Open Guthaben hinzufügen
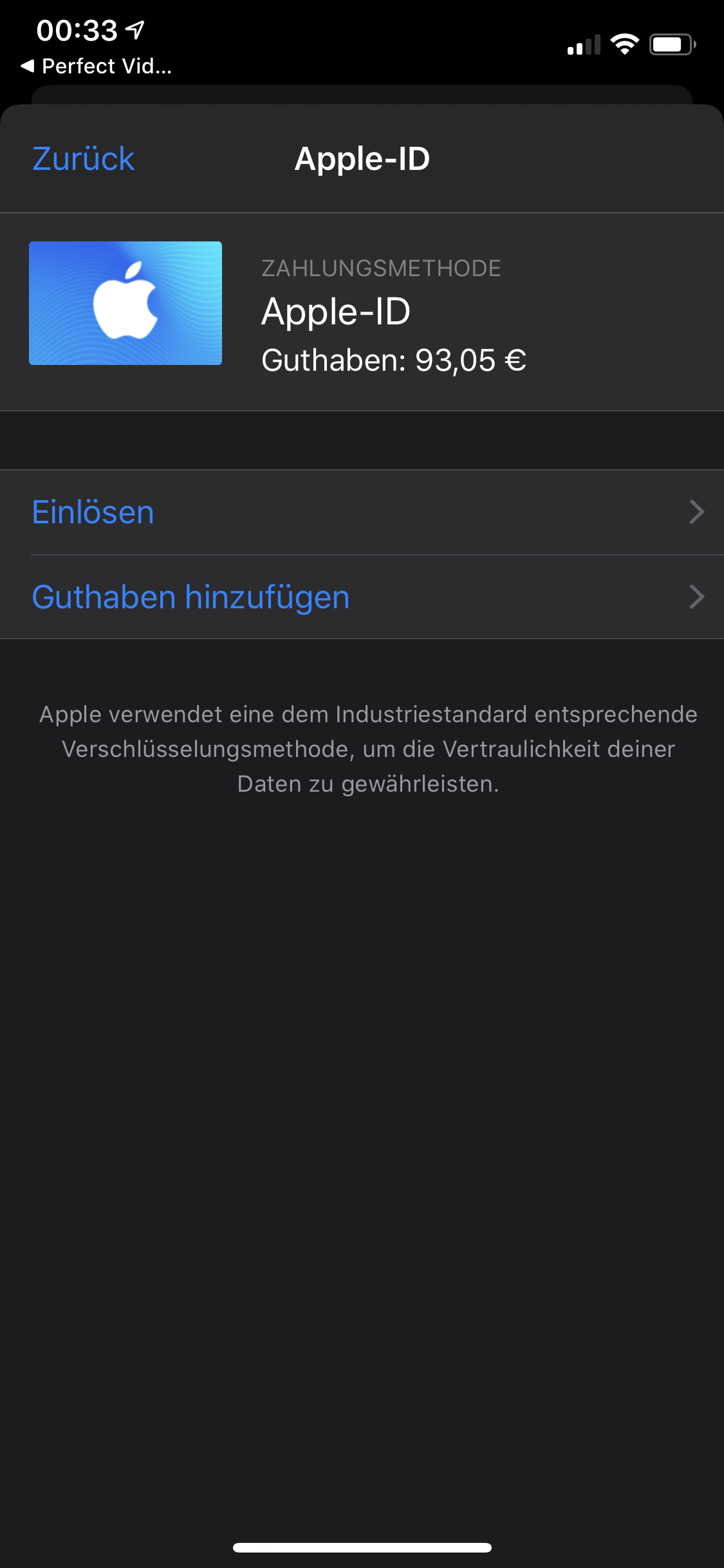The width and height of the screenshot is (724, 1568). tap(360, 597)
